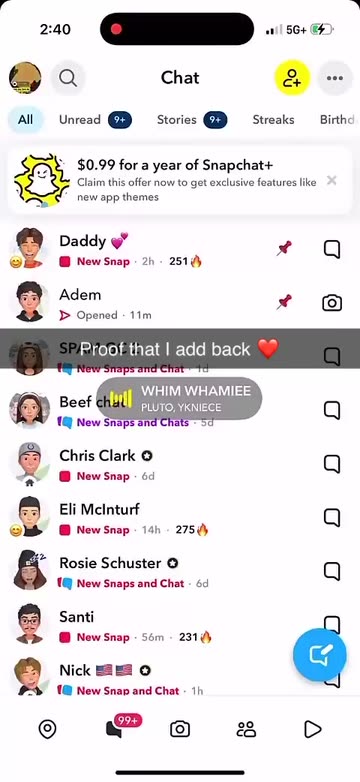This screenshot has width=360, height=782.
Task: Switch to the Unread filter
Action: click(95, 120)
